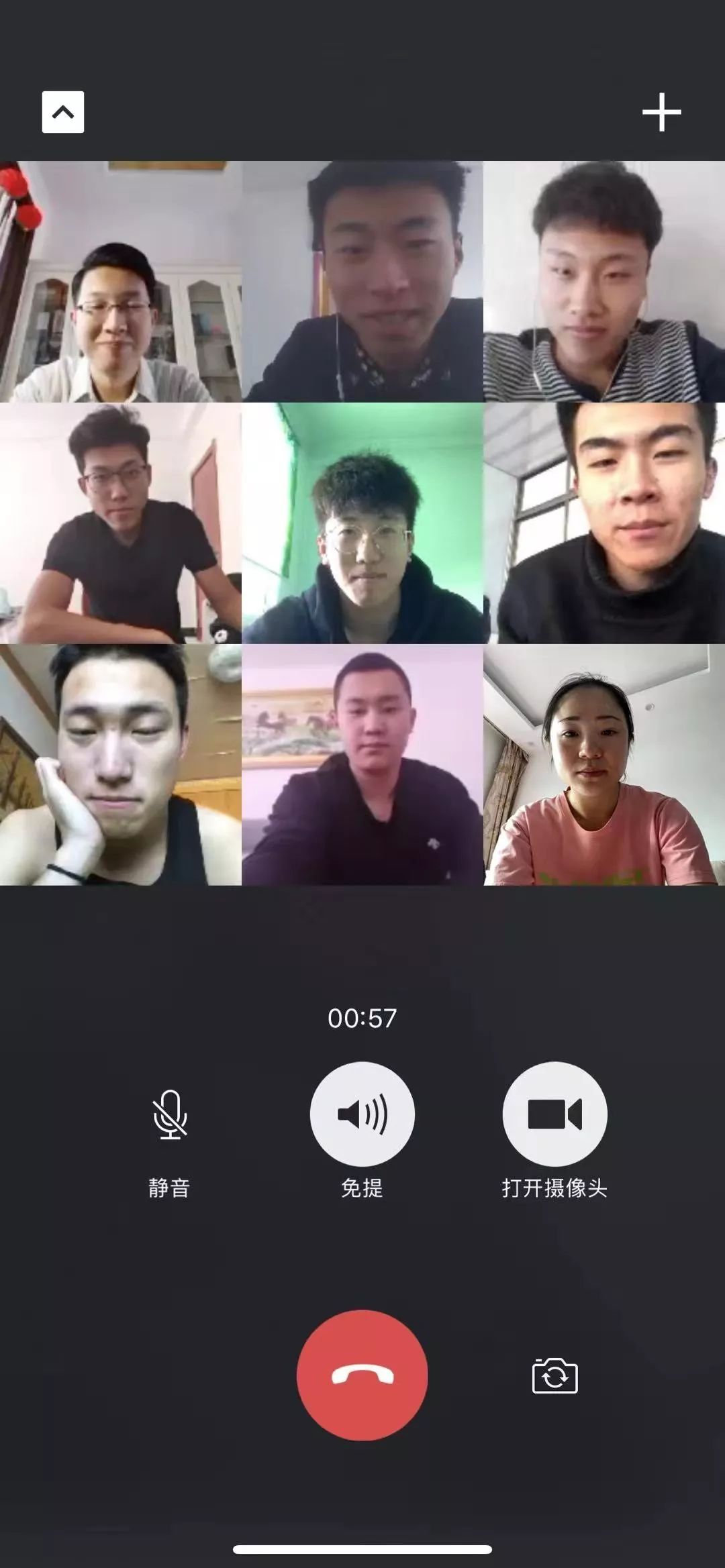The height and width of the screenshot is (1568, 725).
Task: Flip between front and rear camera
Action: point(554,1377)
